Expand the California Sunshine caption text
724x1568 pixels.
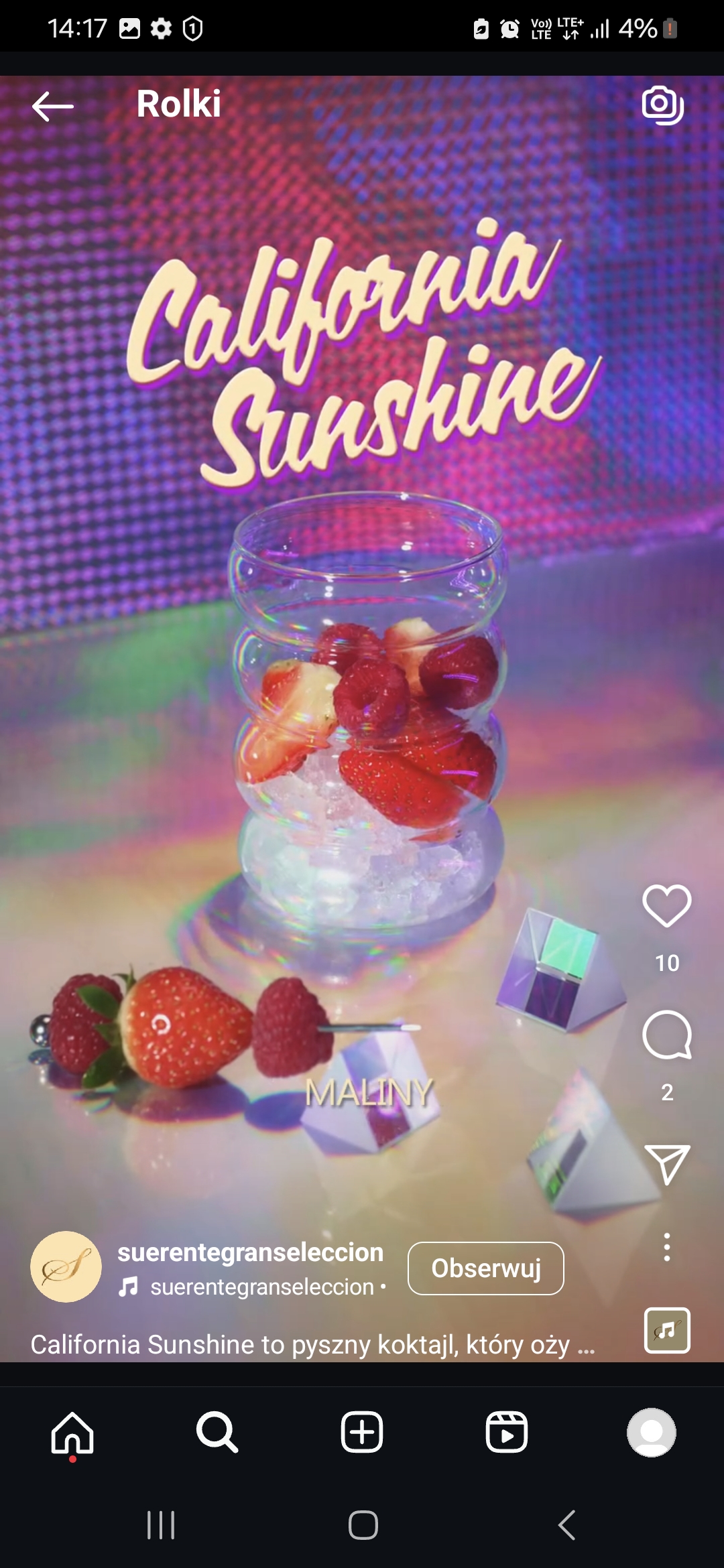point(312,1344)
